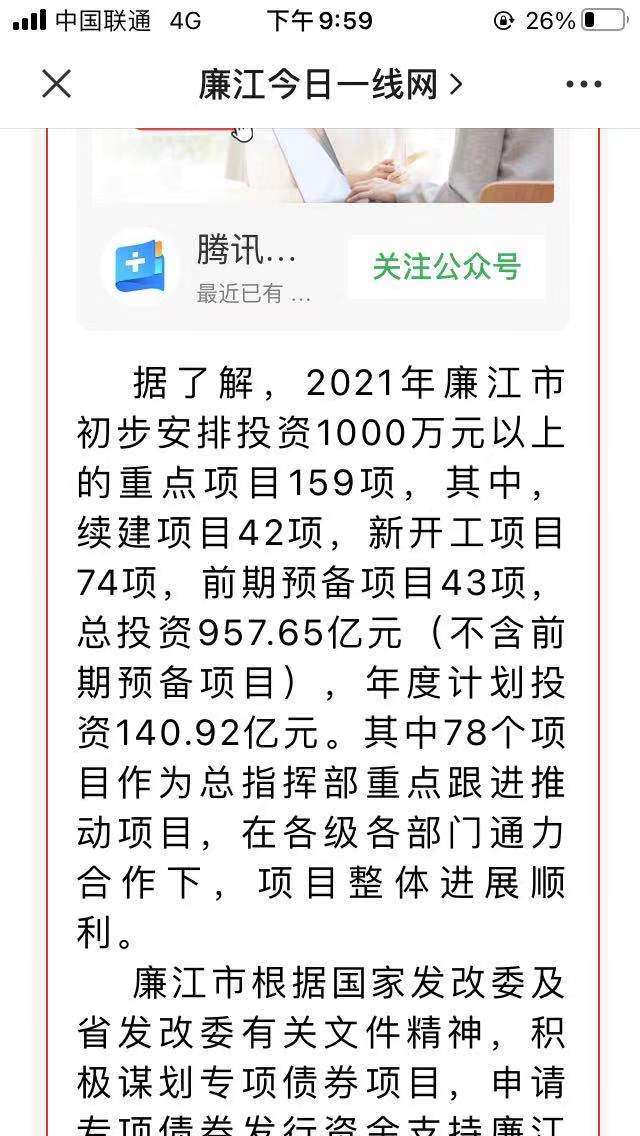Tap 关注公众号 to follow the account

coord(446,267)
